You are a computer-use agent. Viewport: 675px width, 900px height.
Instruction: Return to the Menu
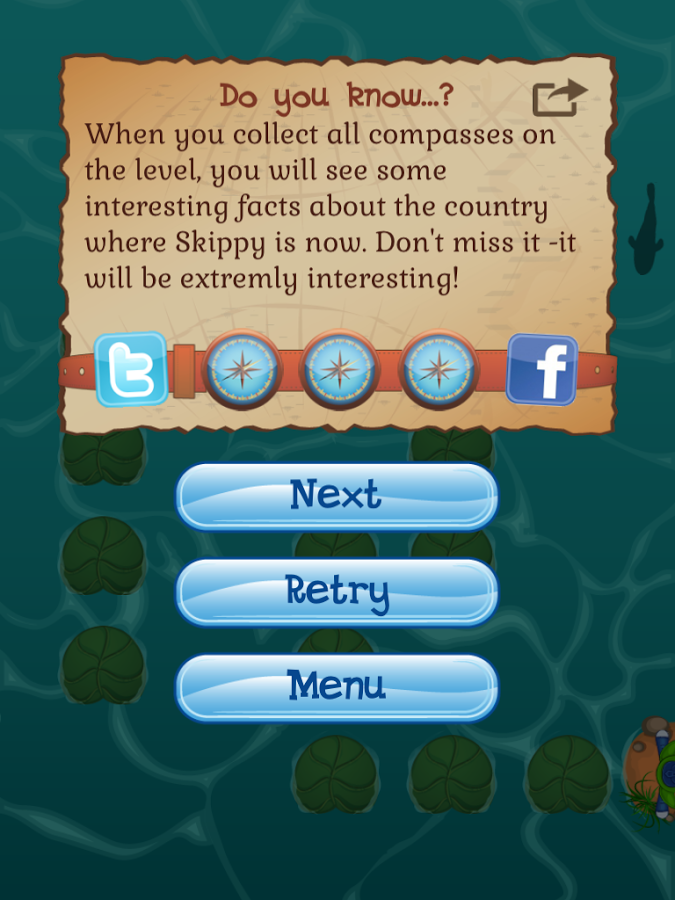336,687
